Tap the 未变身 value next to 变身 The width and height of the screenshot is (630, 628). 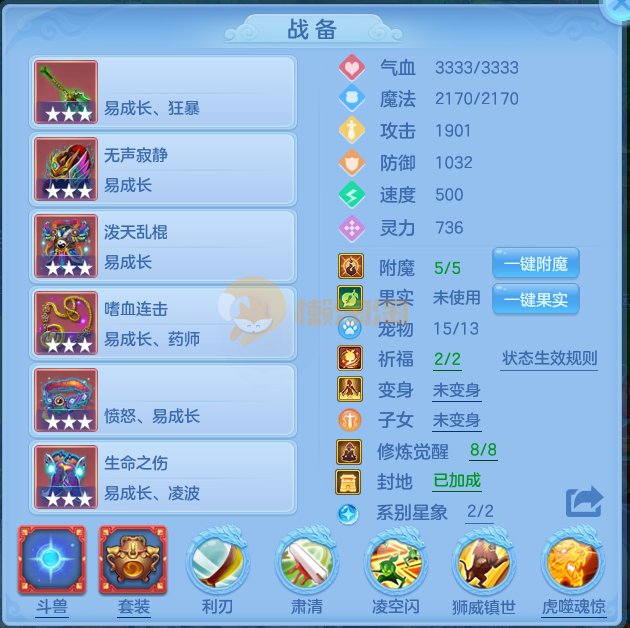[x=456, y=390]
